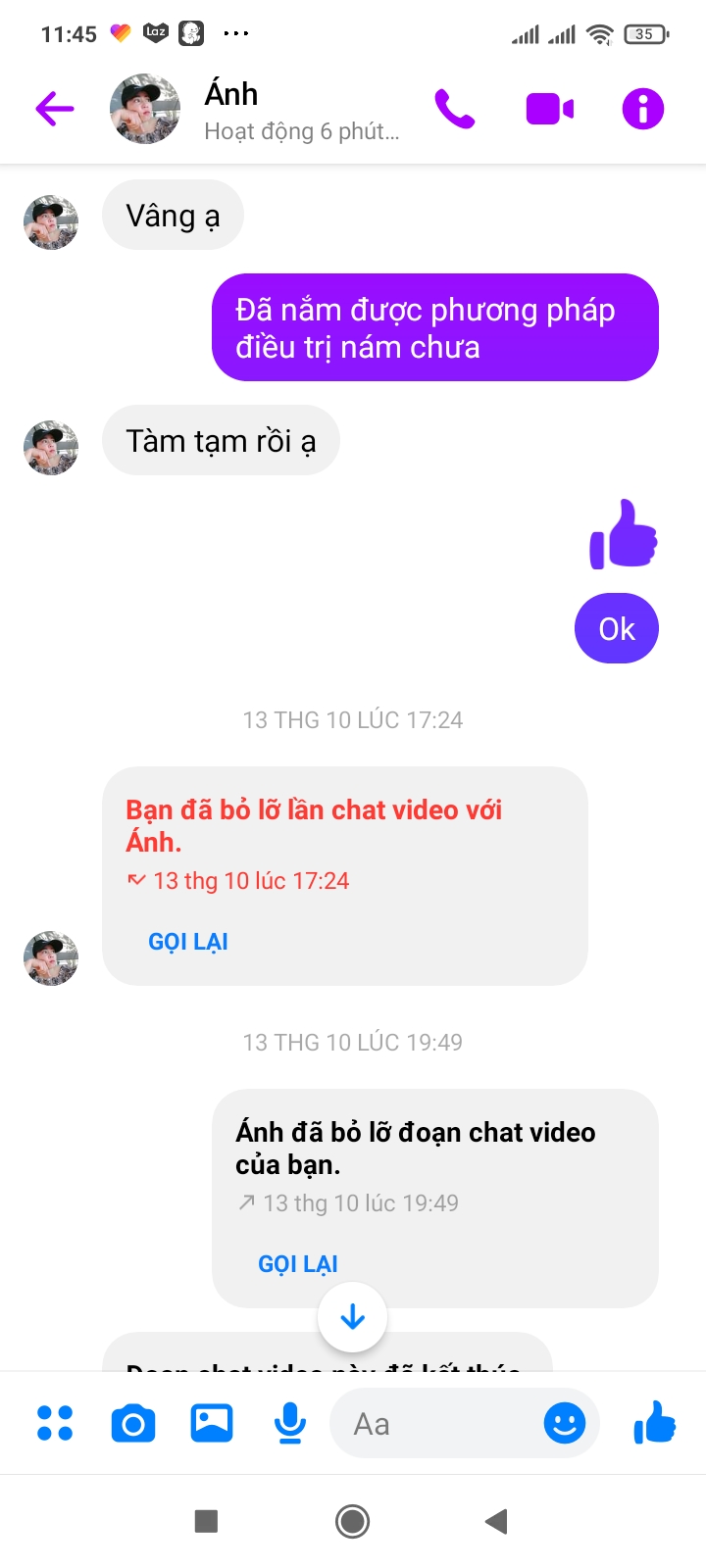Tap GỌI LẠI under the 19:49 call
706x1568 pixels.
298,1264
